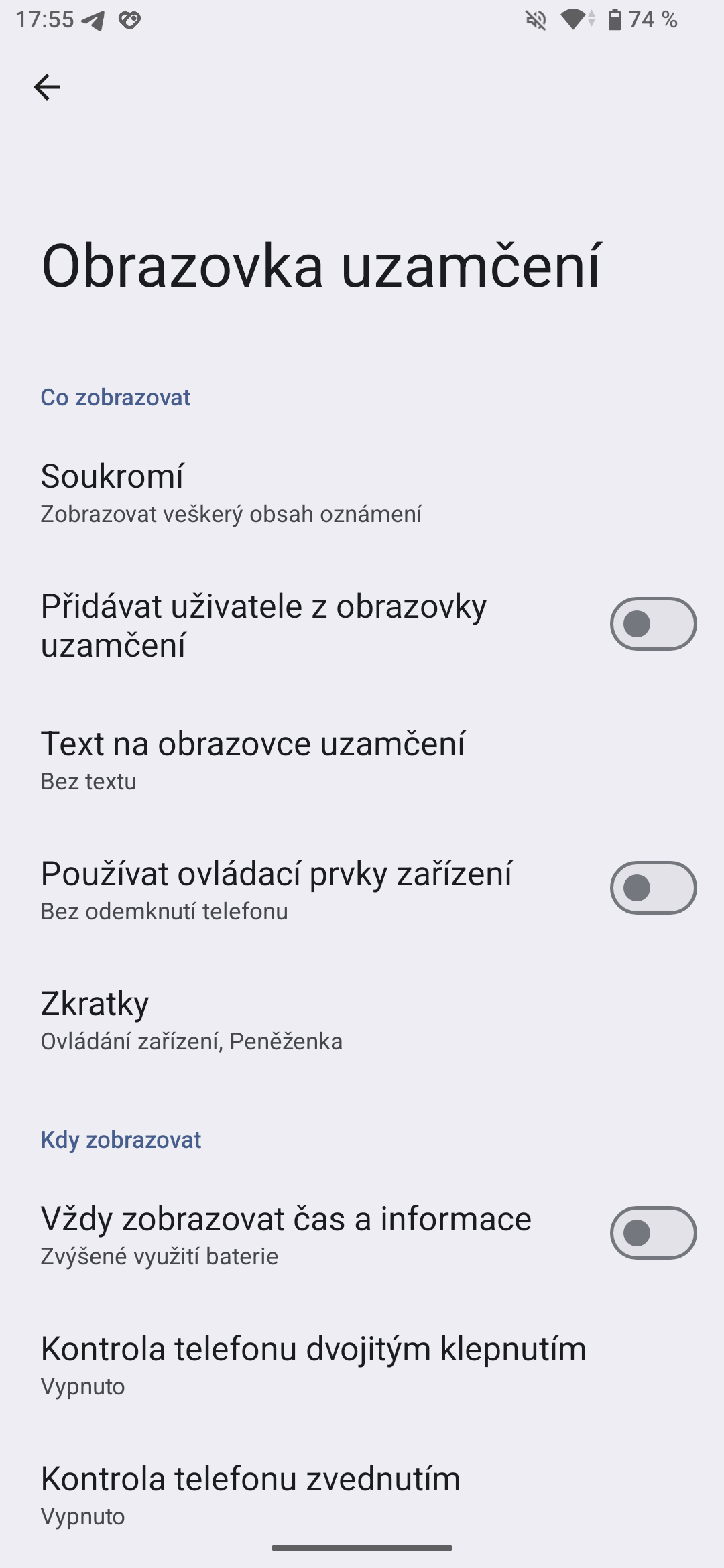Select the Co zobrazovat section header
The height and width of the screenshot is (1568, 724).
[115, 397]
